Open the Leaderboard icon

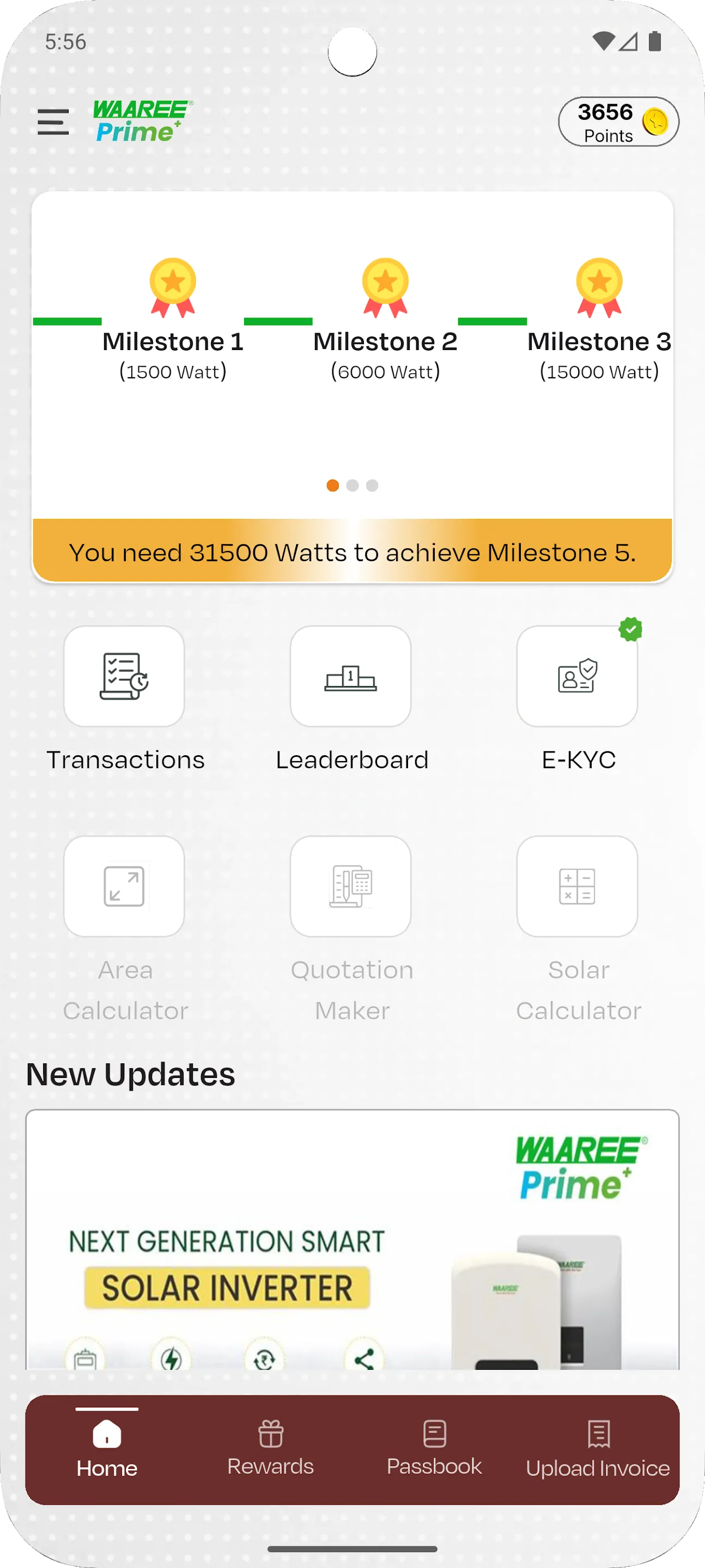pyautogui.click(x=351, y=677)
